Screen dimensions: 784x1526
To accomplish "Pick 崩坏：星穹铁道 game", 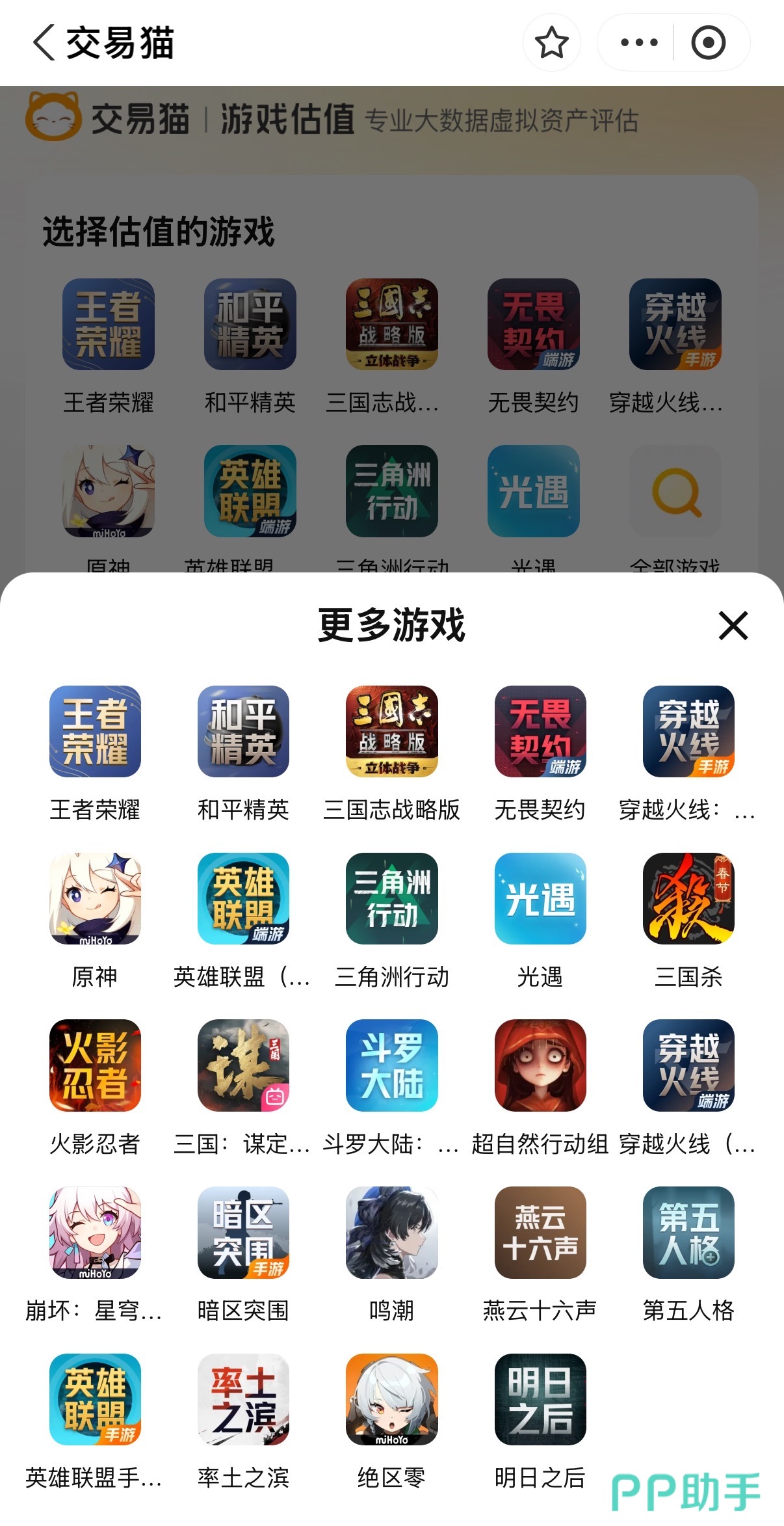I will [95, 1232].
